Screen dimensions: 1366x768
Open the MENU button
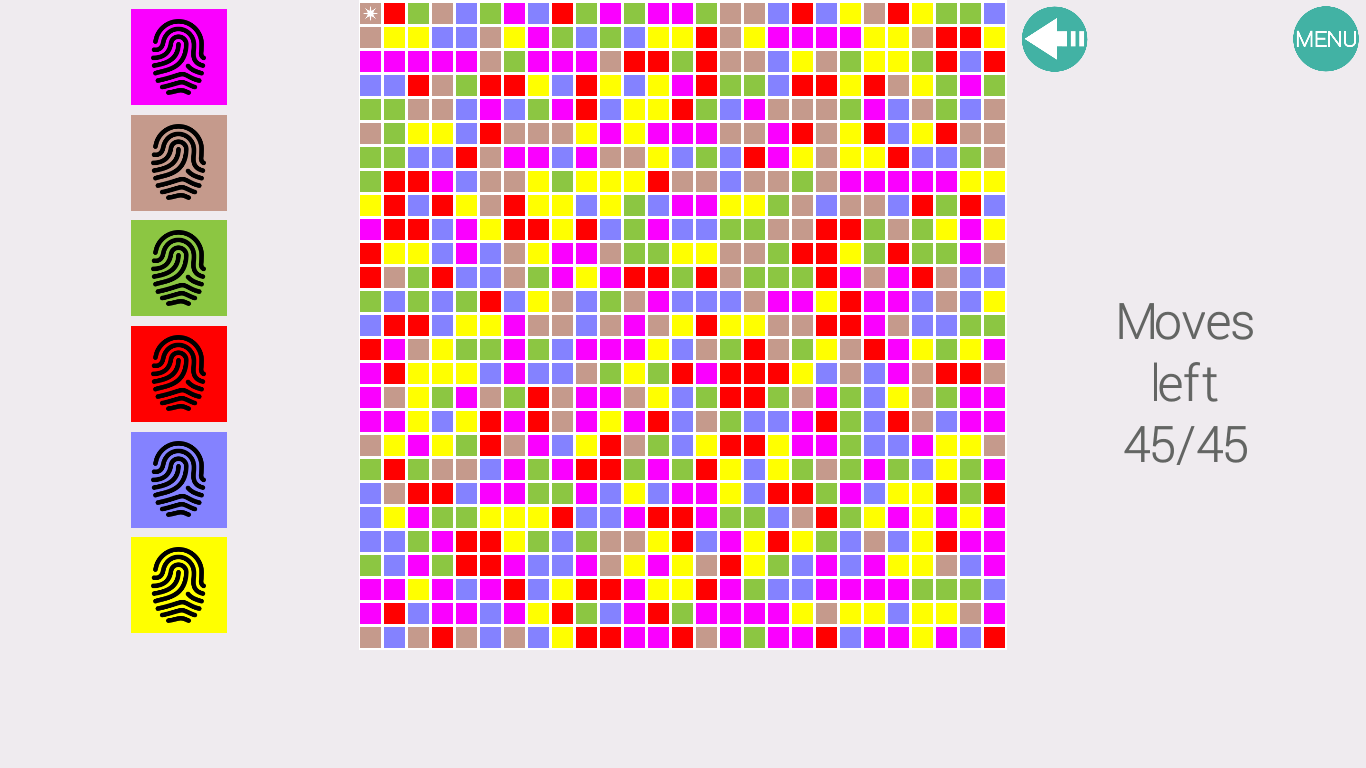coord(1325,39)
